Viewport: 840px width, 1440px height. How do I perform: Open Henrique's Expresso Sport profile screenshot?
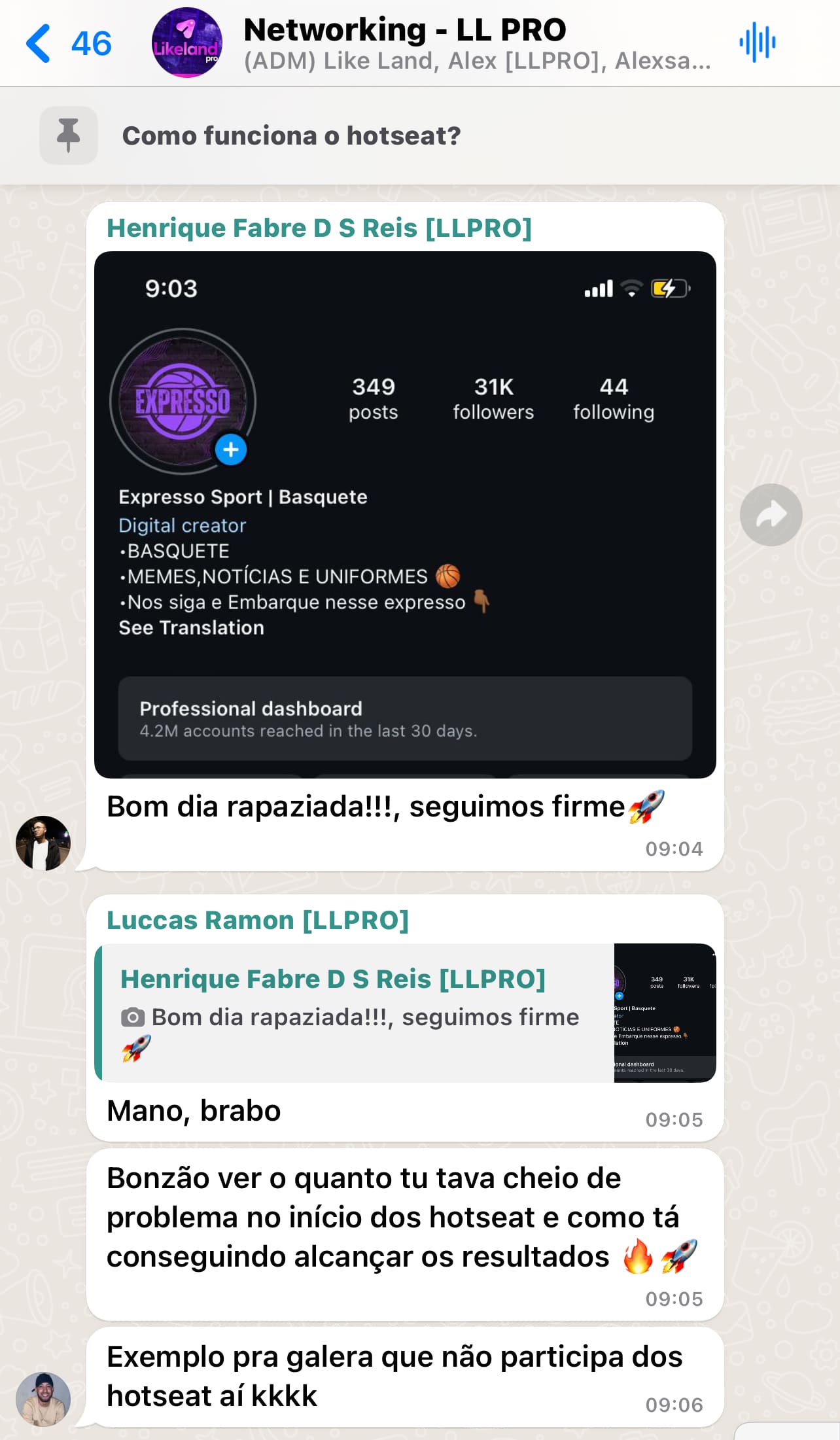[404, 514]
